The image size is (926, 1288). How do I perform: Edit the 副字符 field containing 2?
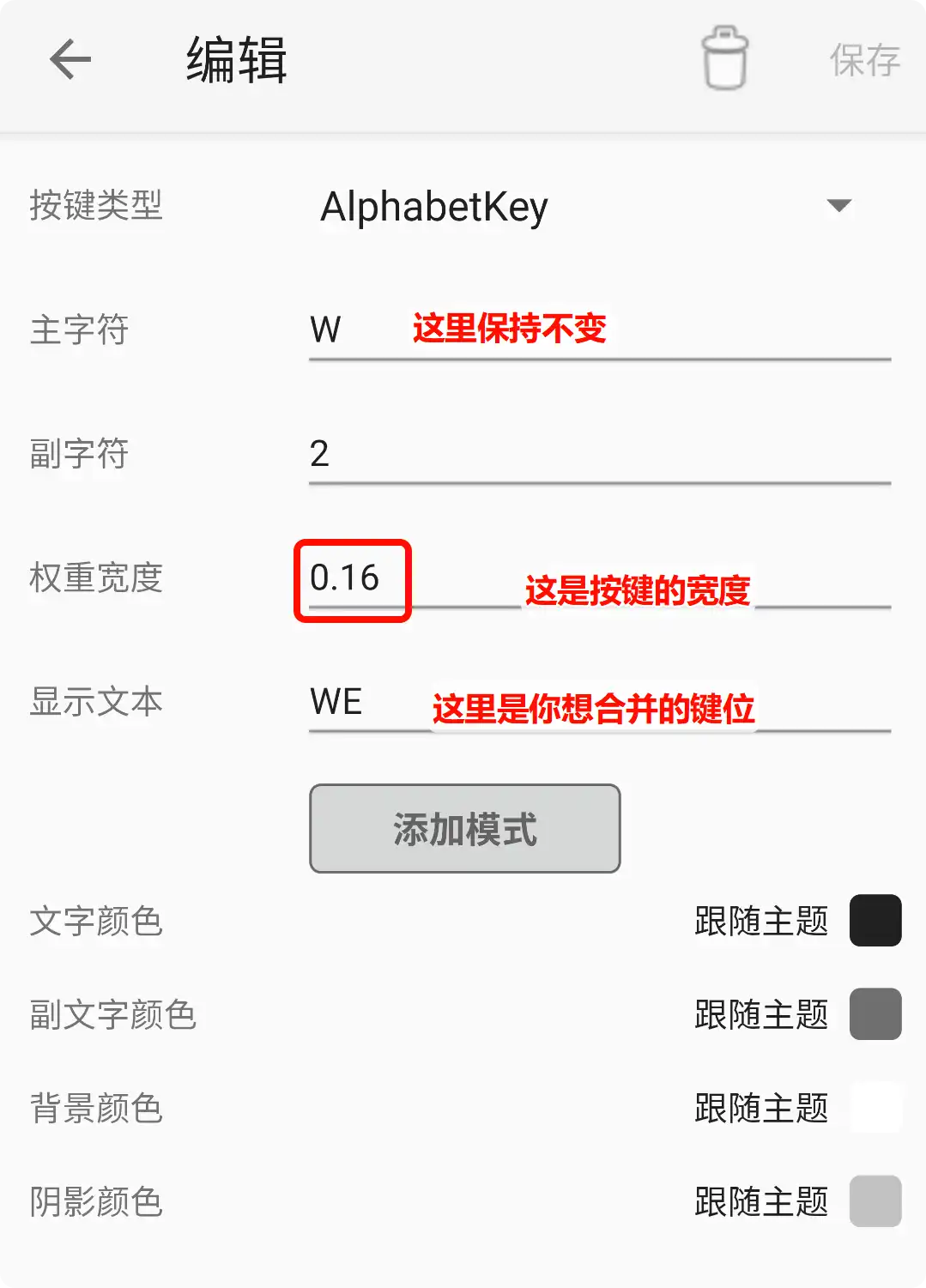tap(599, 454)
